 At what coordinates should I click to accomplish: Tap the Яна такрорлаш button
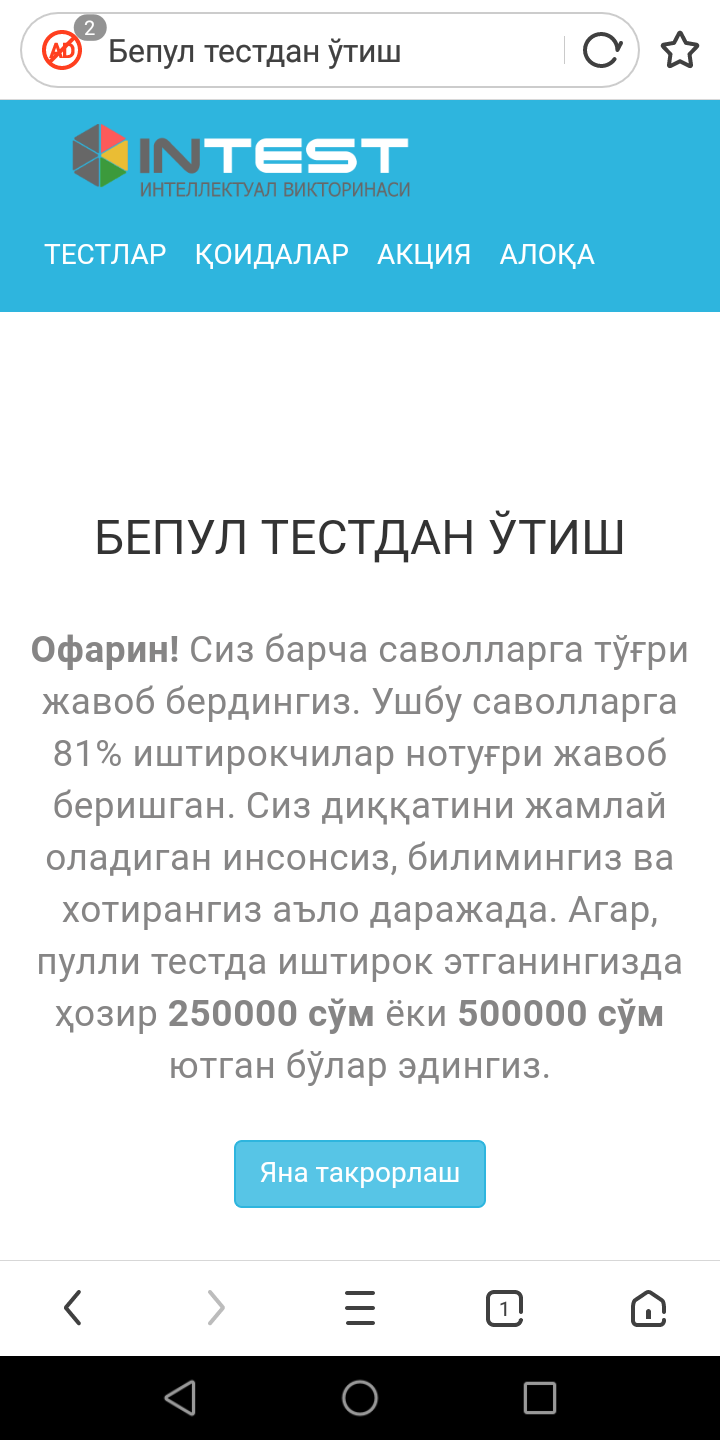(360, 1173)
